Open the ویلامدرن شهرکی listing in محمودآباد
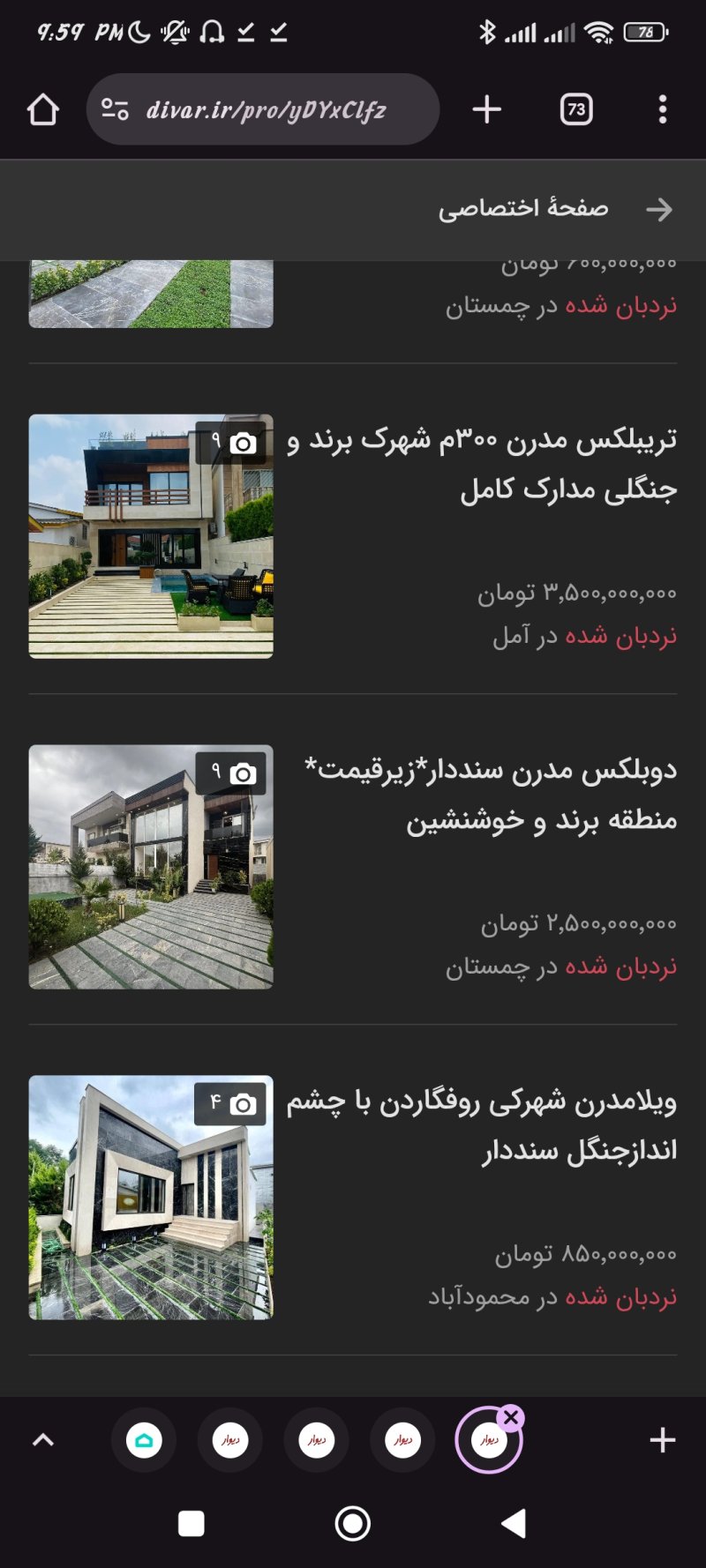 481,1124
